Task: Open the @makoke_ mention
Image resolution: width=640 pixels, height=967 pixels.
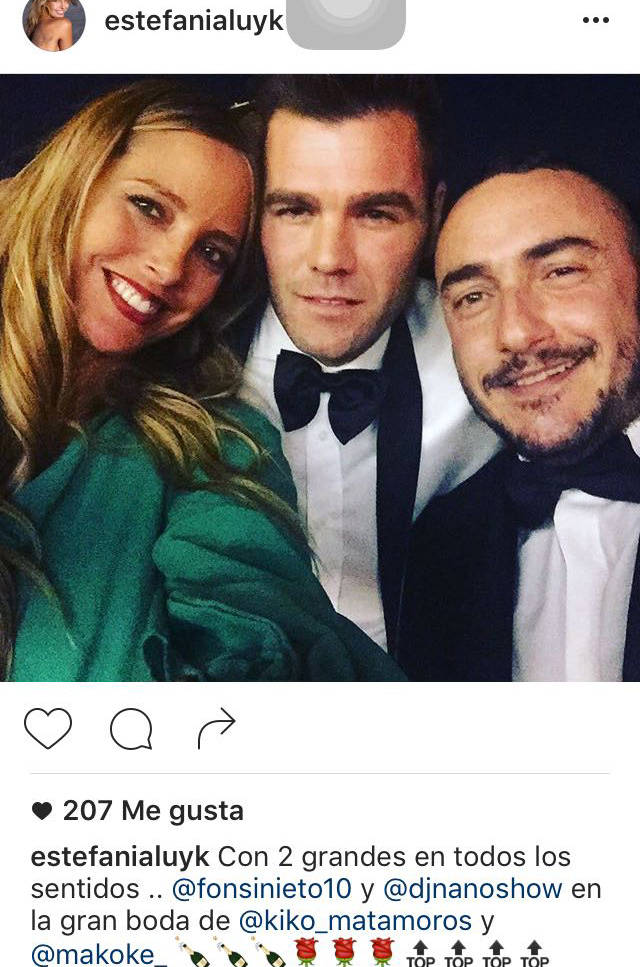Action: click(98, 952)
